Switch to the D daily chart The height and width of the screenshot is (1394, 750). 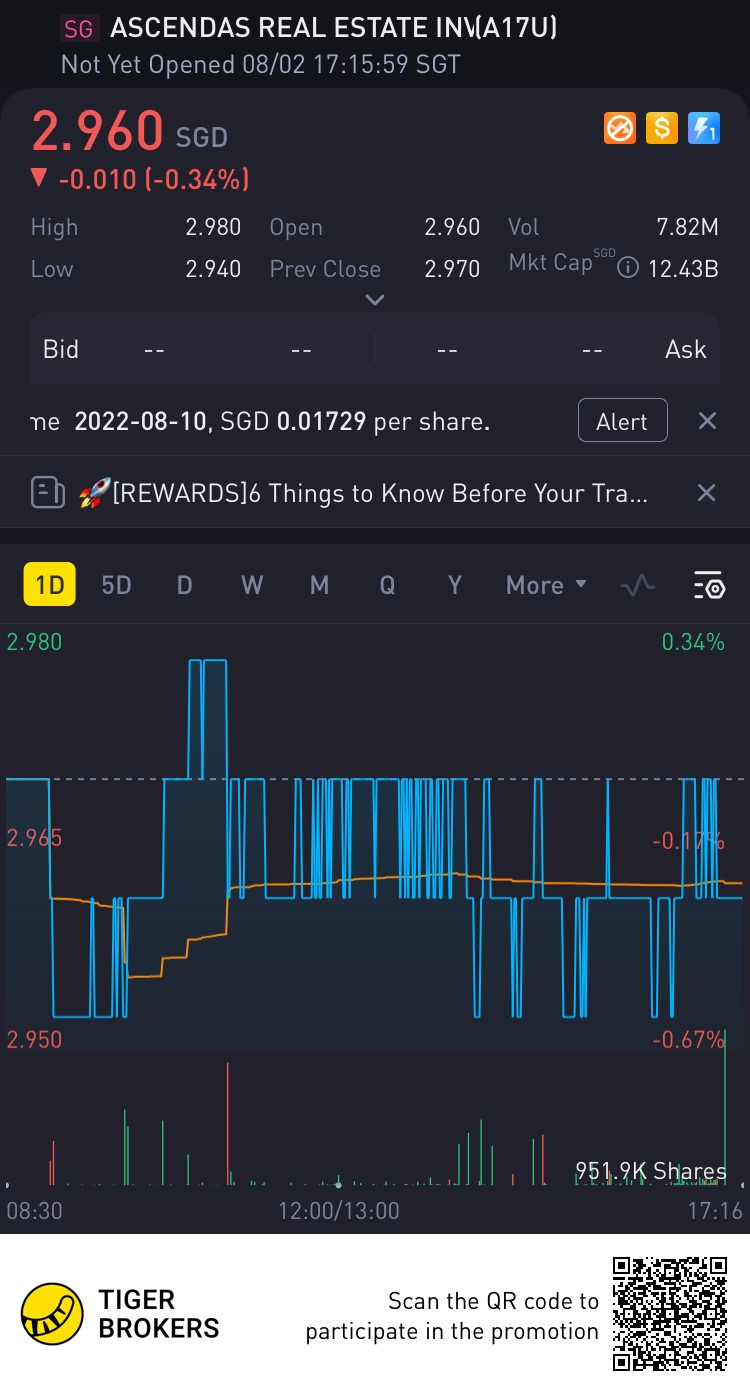[184, 585]
